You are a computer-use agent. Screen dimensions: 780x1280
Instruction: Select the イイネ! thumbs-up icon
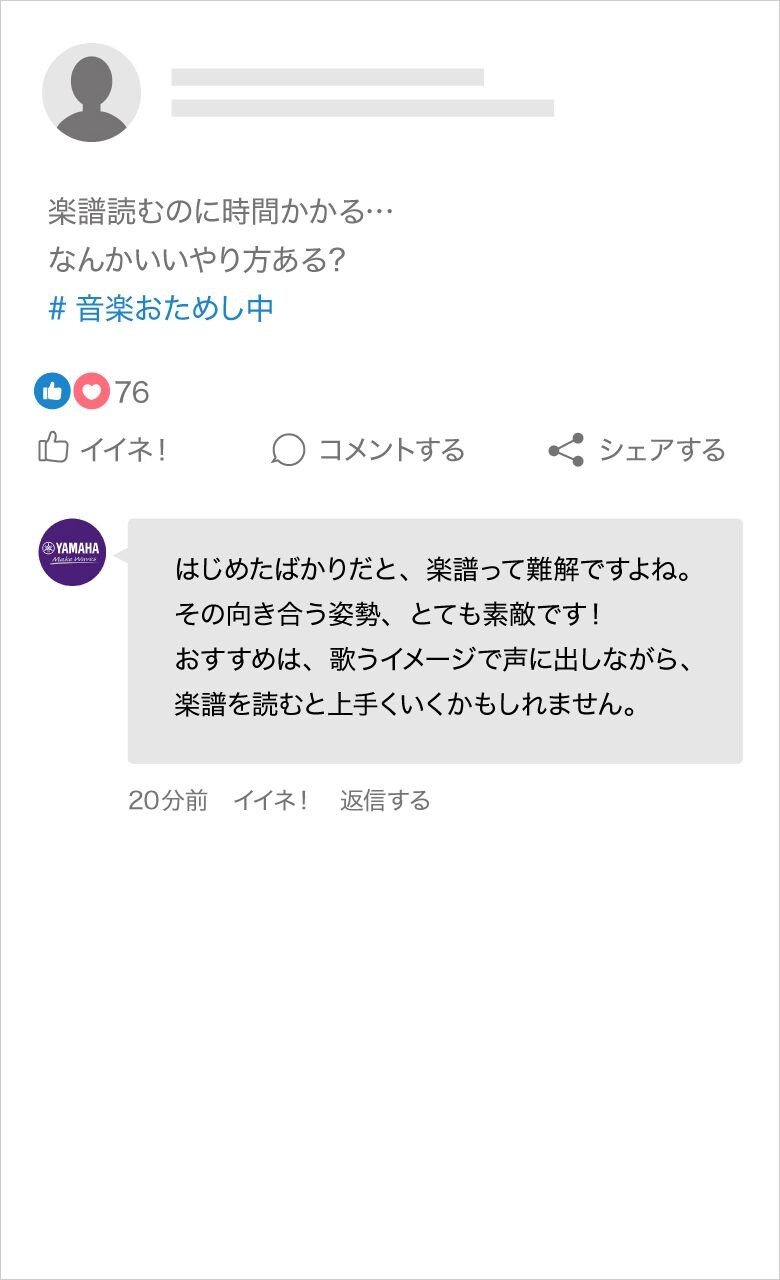pos(54,449)
